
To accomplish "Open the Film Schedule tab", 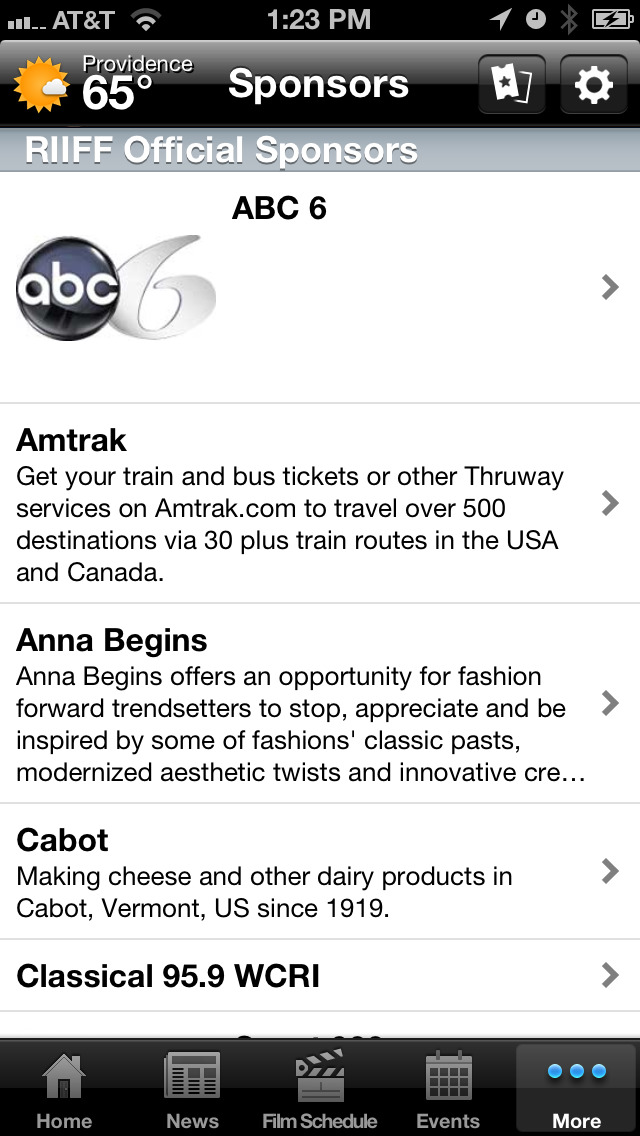I will (x=320, y=1089).
